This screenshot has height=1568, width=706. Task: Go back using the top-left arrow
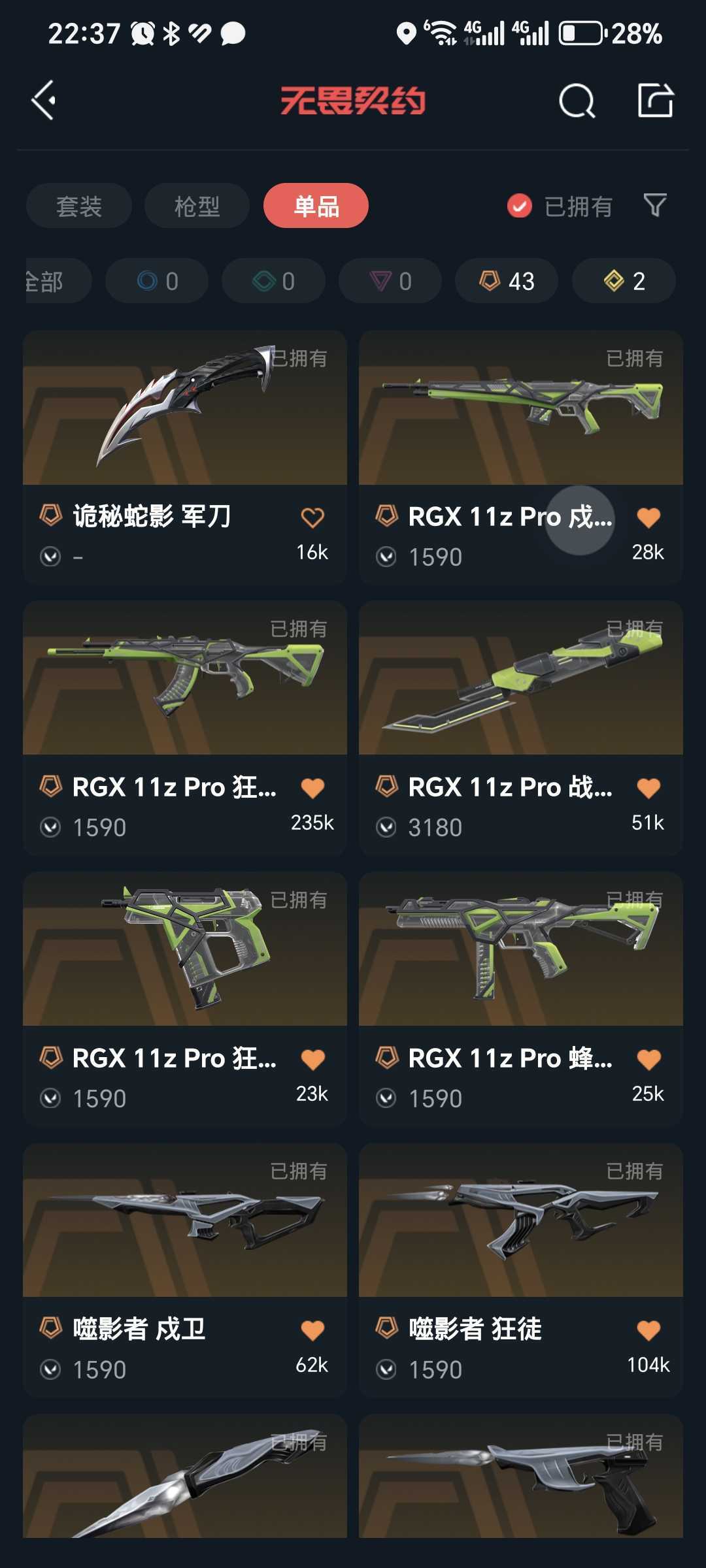tap(44, 101)
